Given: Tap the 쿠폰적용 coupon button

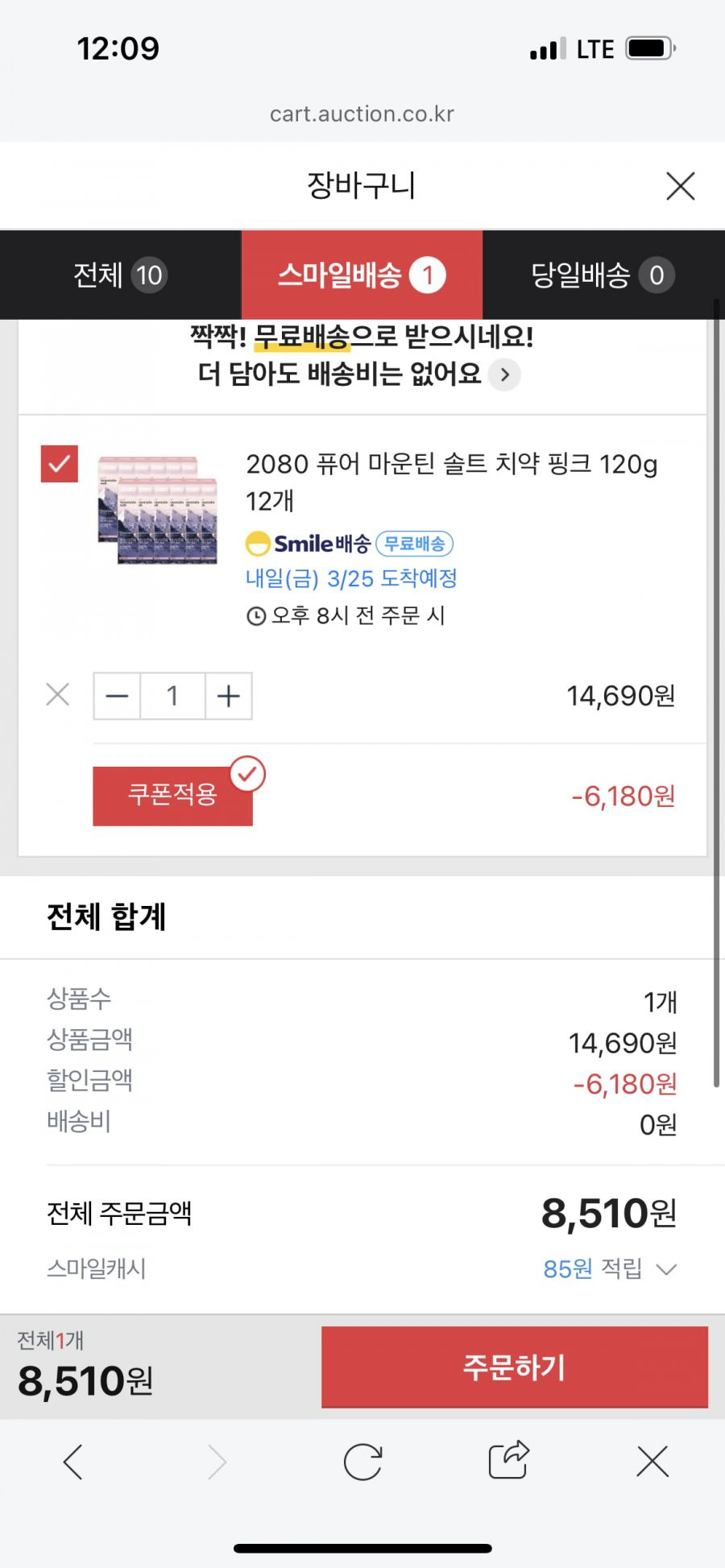Looking at the screenshot, I should coord(172,796).
